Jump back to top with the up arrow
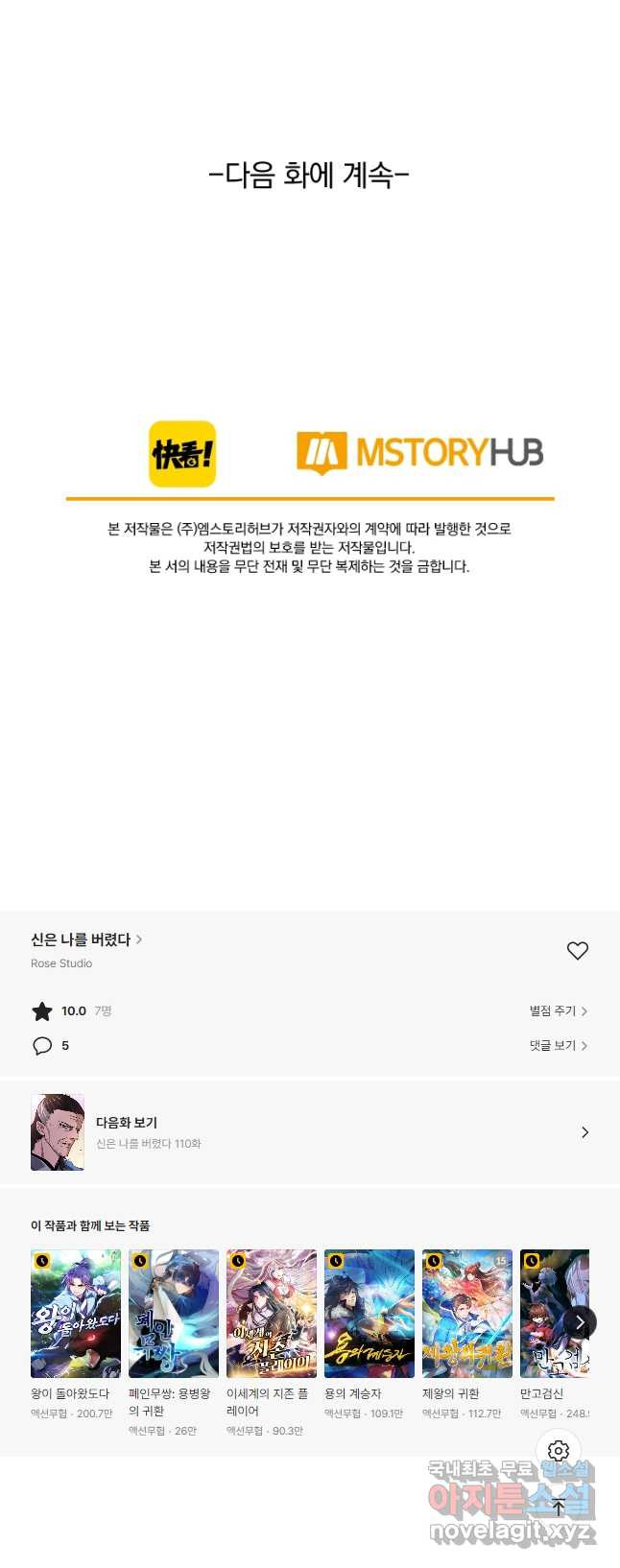620x1568 pixels. click(x=559, y=1507)
